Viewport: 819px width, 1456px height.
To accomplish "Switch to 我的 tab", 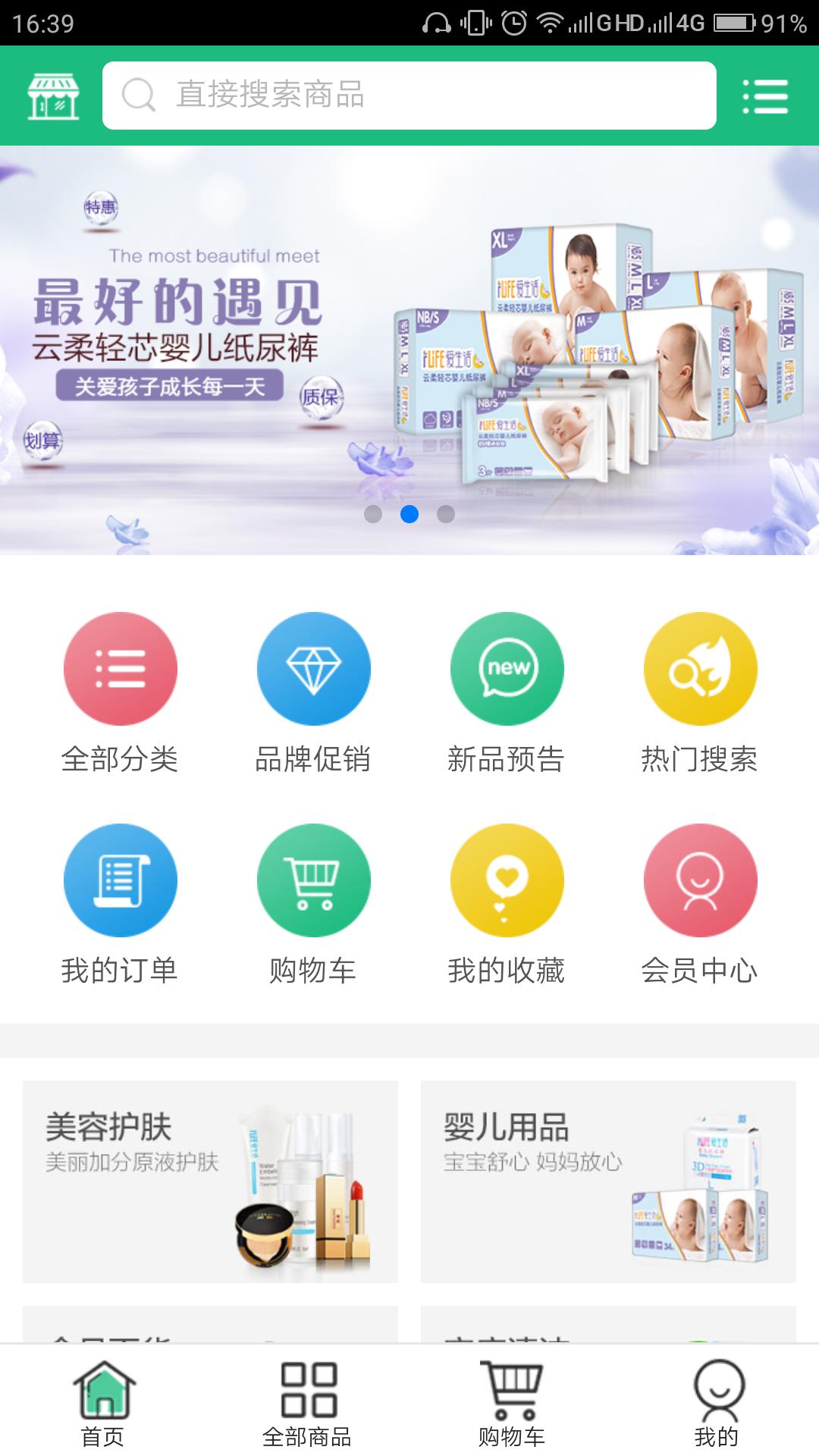I will coord(717,1401).
